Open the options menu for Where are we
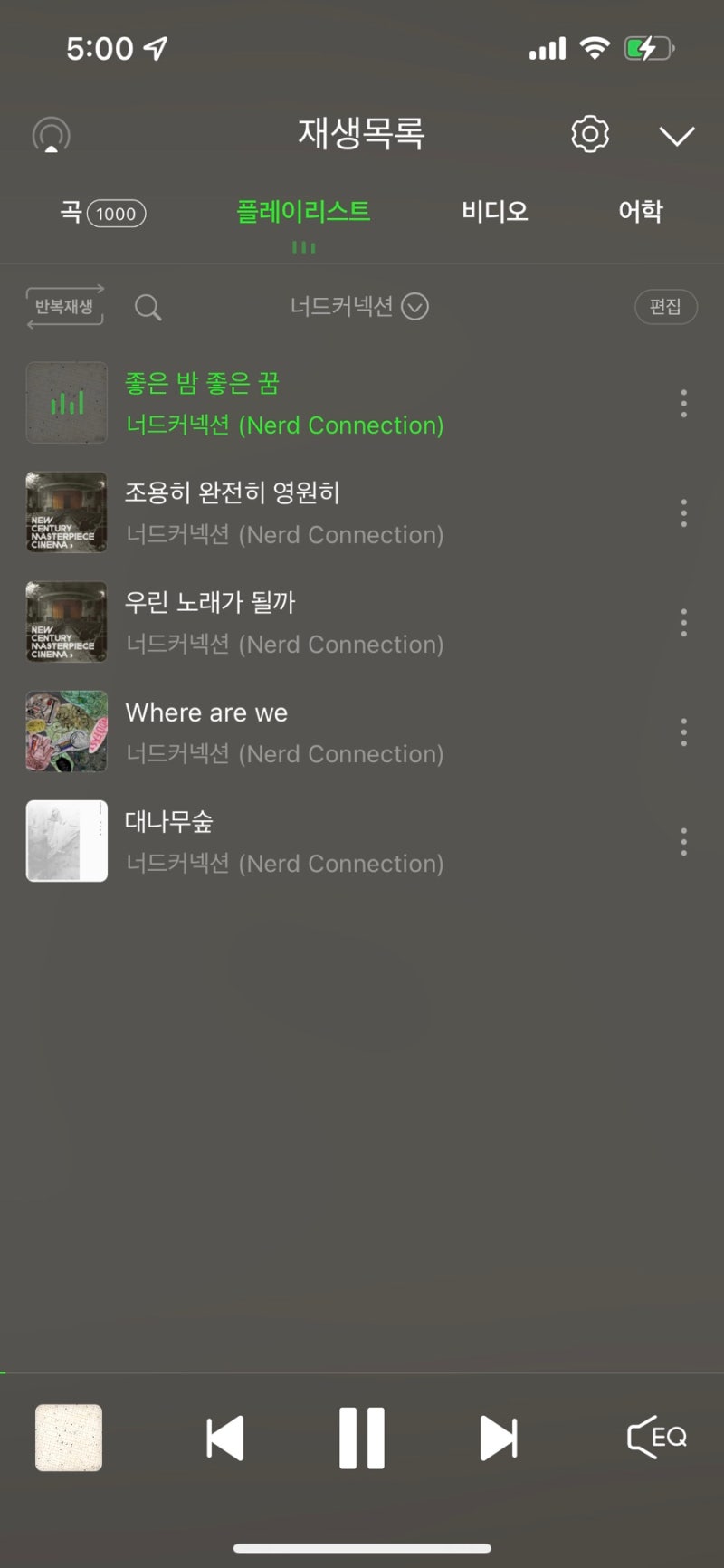724x1568 pixels. pos(683,732)
